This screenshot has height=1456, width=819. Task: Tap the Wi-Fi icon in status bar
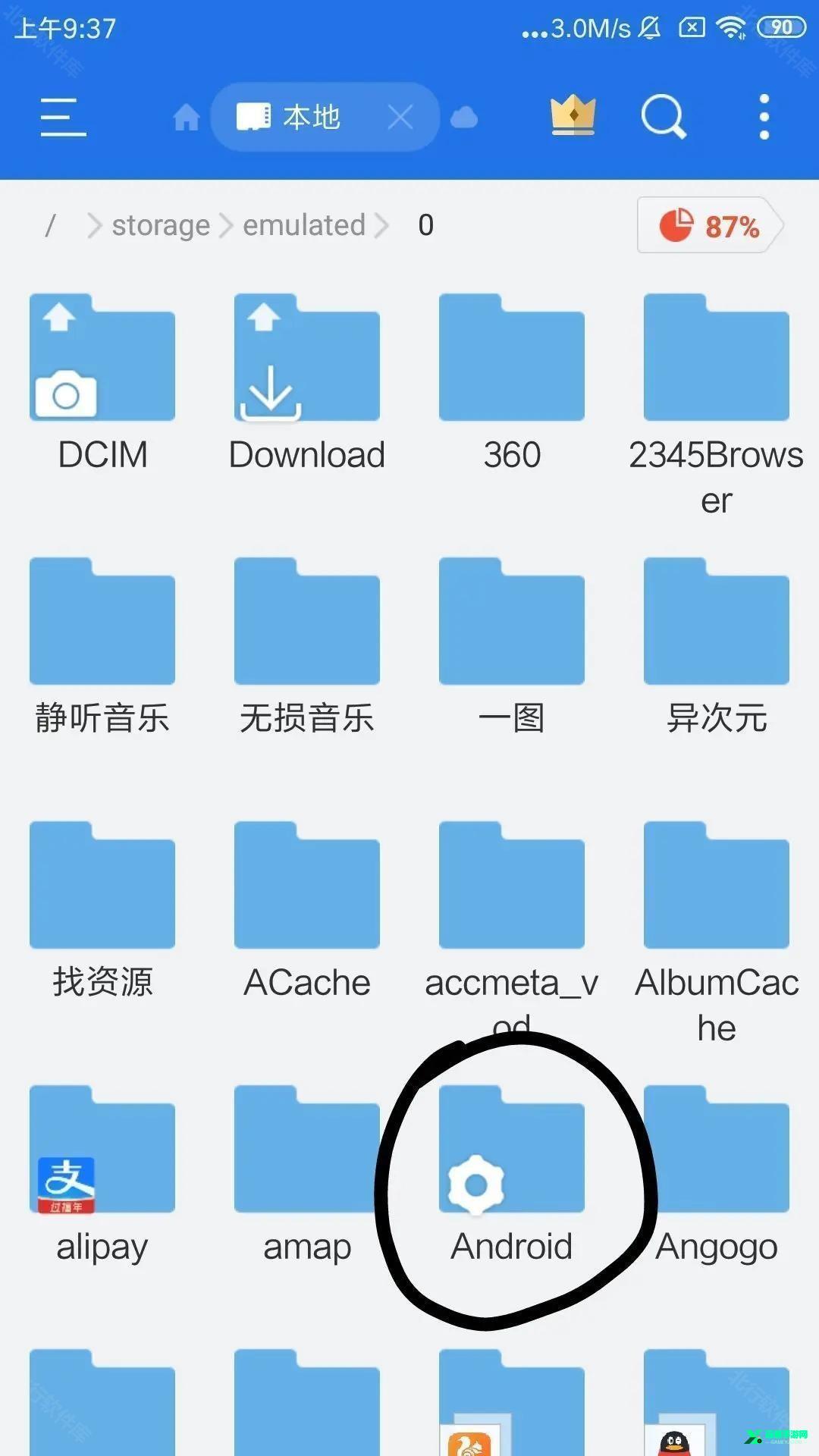(x=731, y=27)
